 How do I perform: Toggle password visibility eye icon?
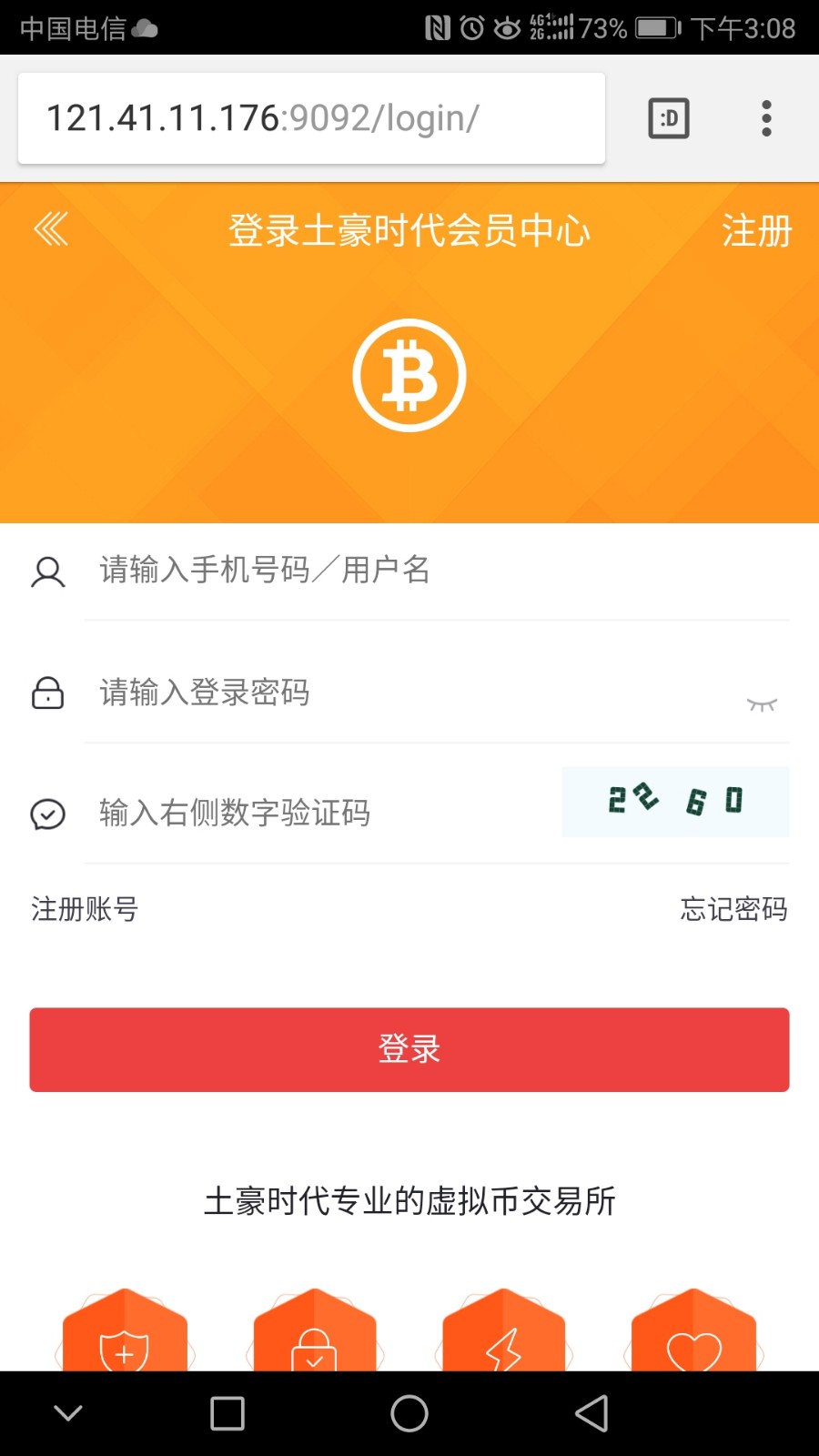click(762, 704)
